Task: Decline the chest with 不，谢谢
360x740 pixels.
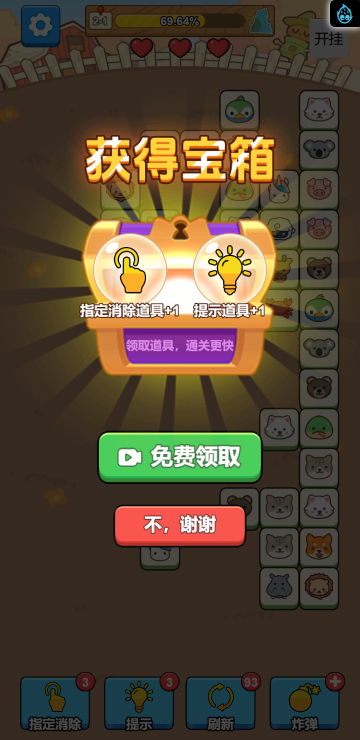Action: click(180, 526)
